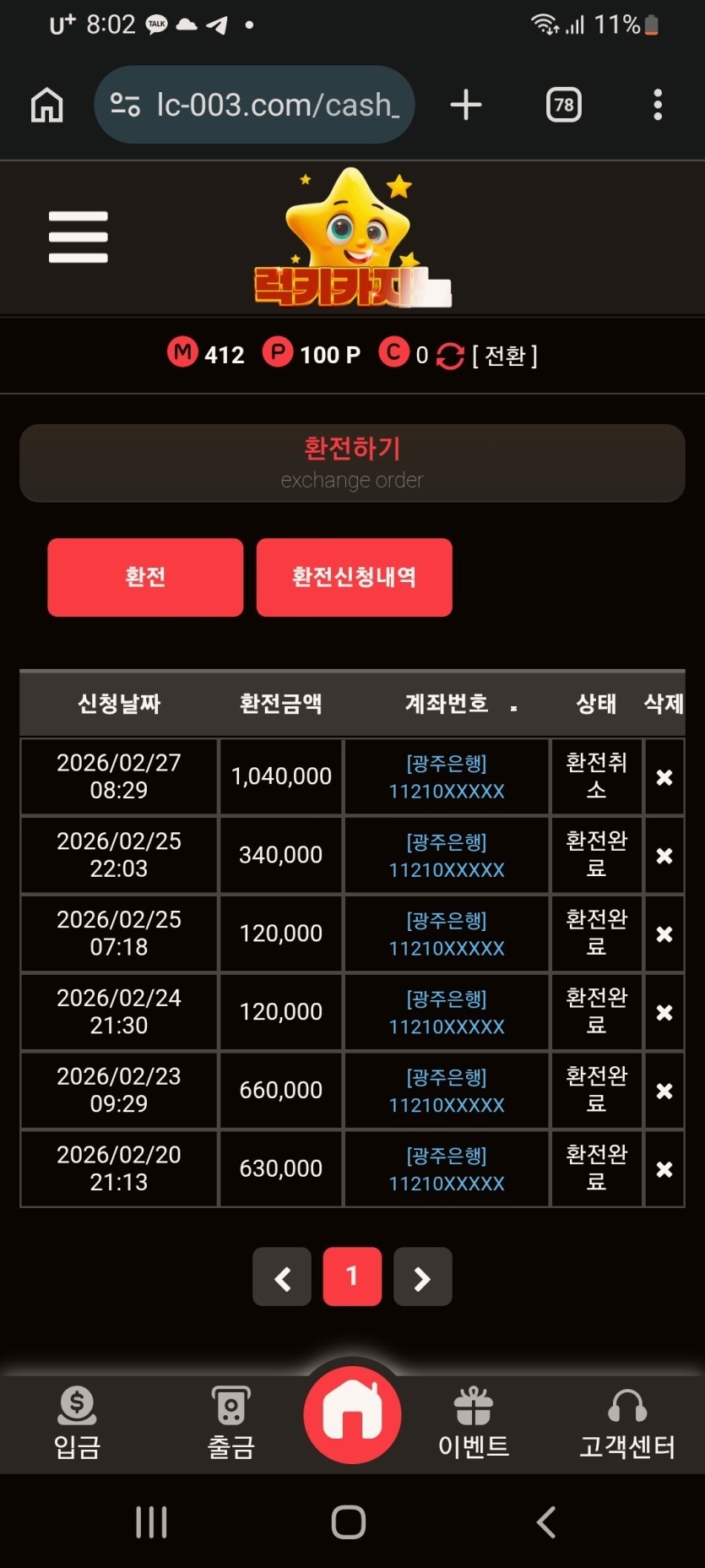Select the 환전 button
This screenshot has width=705, height=1568.
[x=145, y=577]
